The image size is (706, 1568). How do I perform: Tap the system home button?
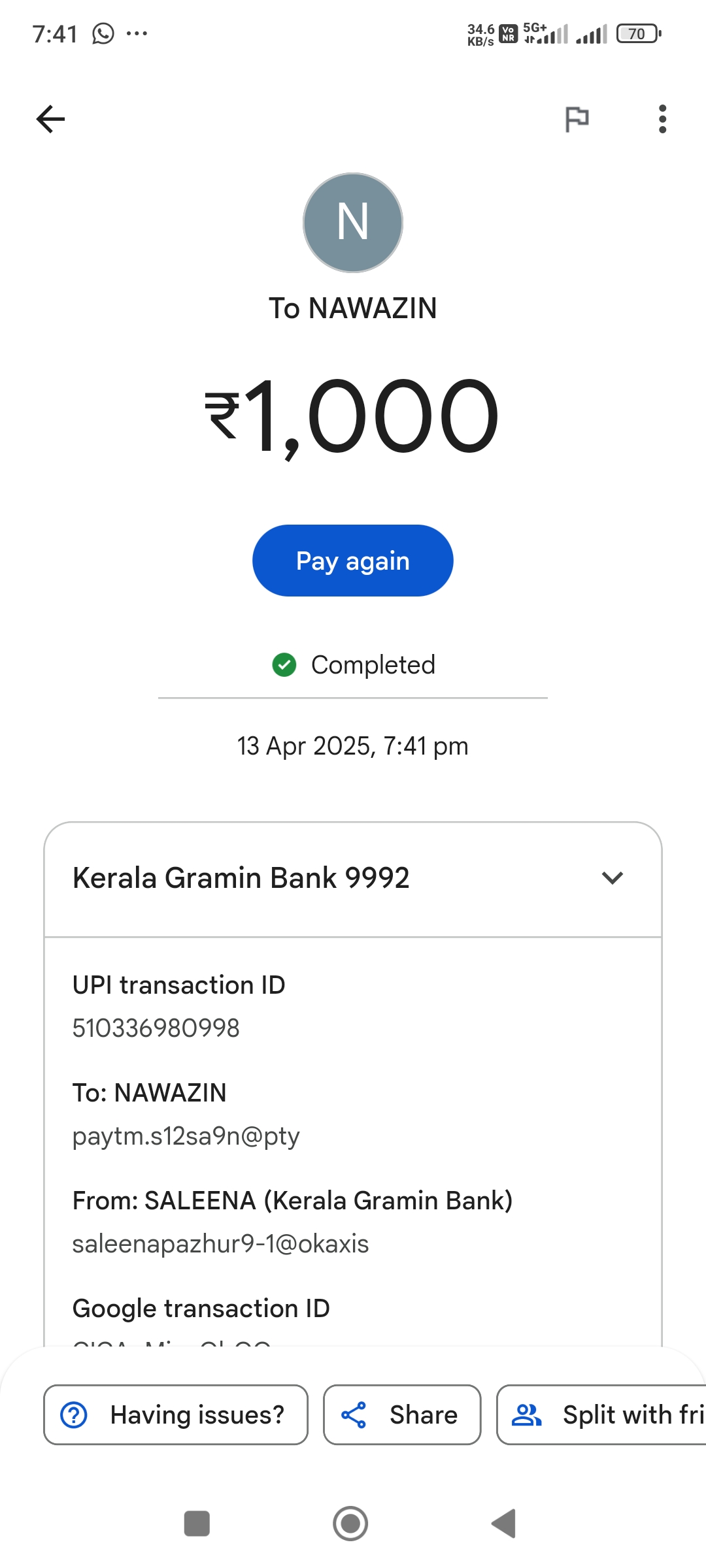pos(351,1524)
